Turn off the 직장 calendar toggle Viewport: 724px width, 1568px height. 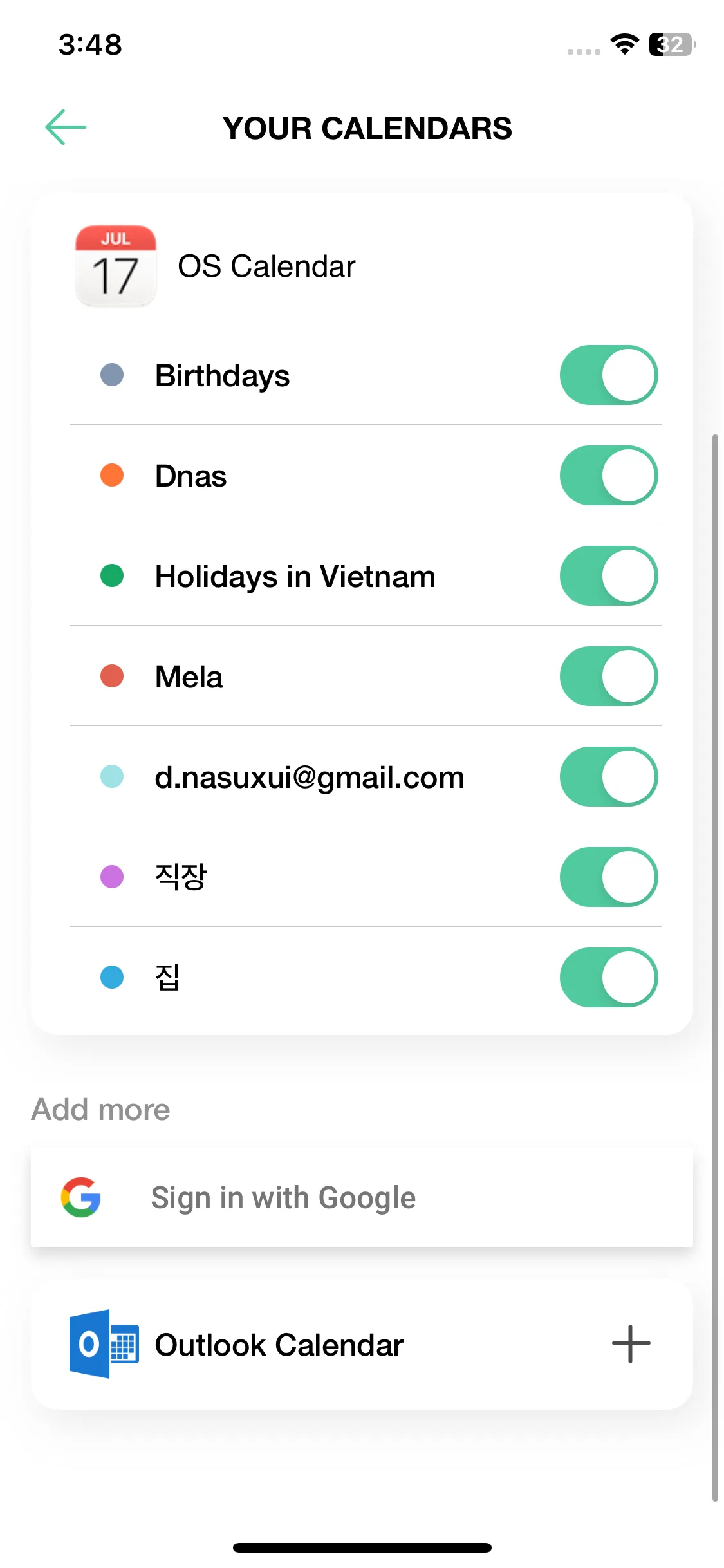click(608, 877)
